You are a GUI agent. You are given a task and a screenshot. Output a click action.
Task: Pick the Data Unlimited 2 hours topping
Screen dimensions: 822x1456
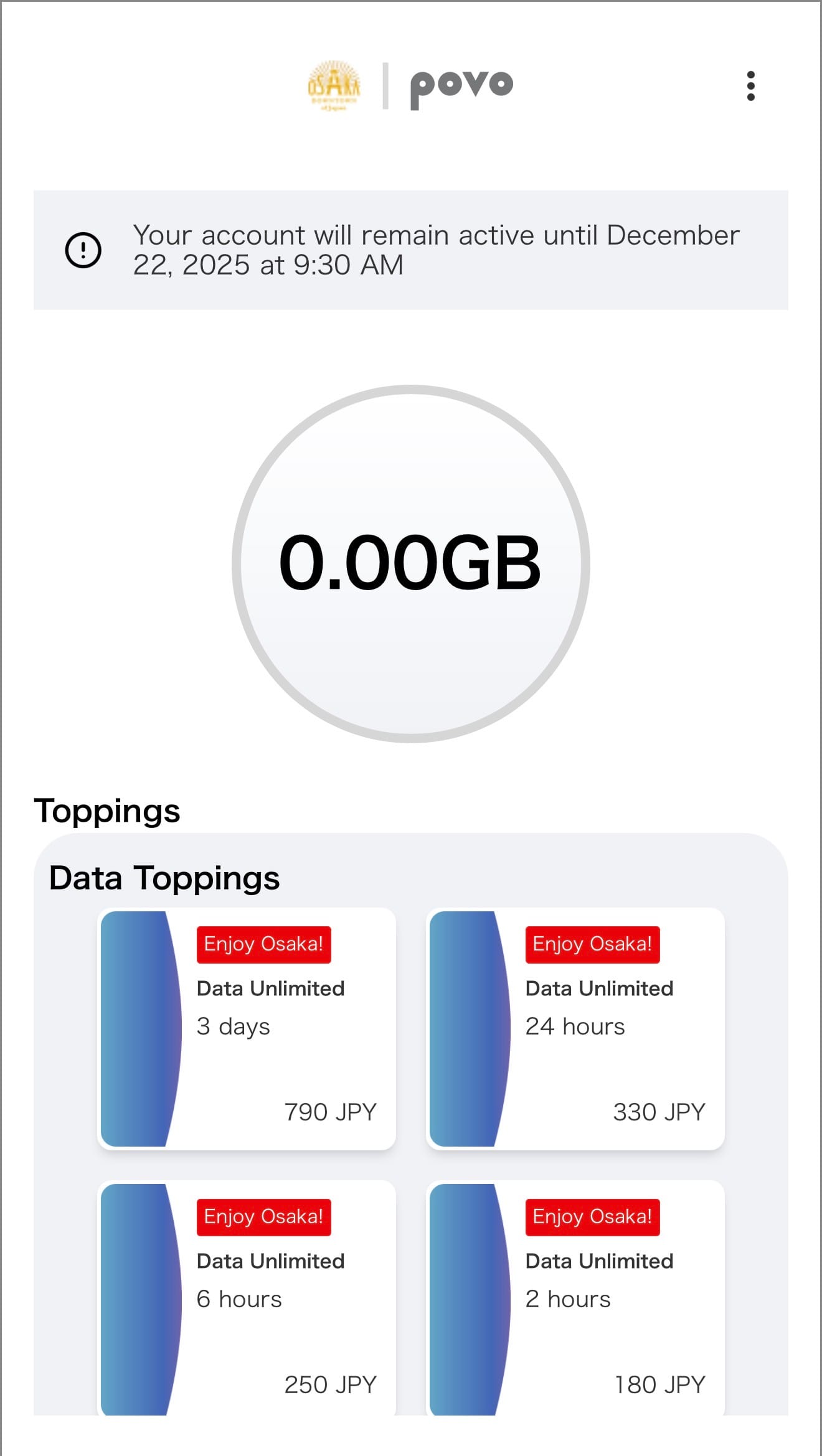pyautogui.click(x=575, y=1299)
